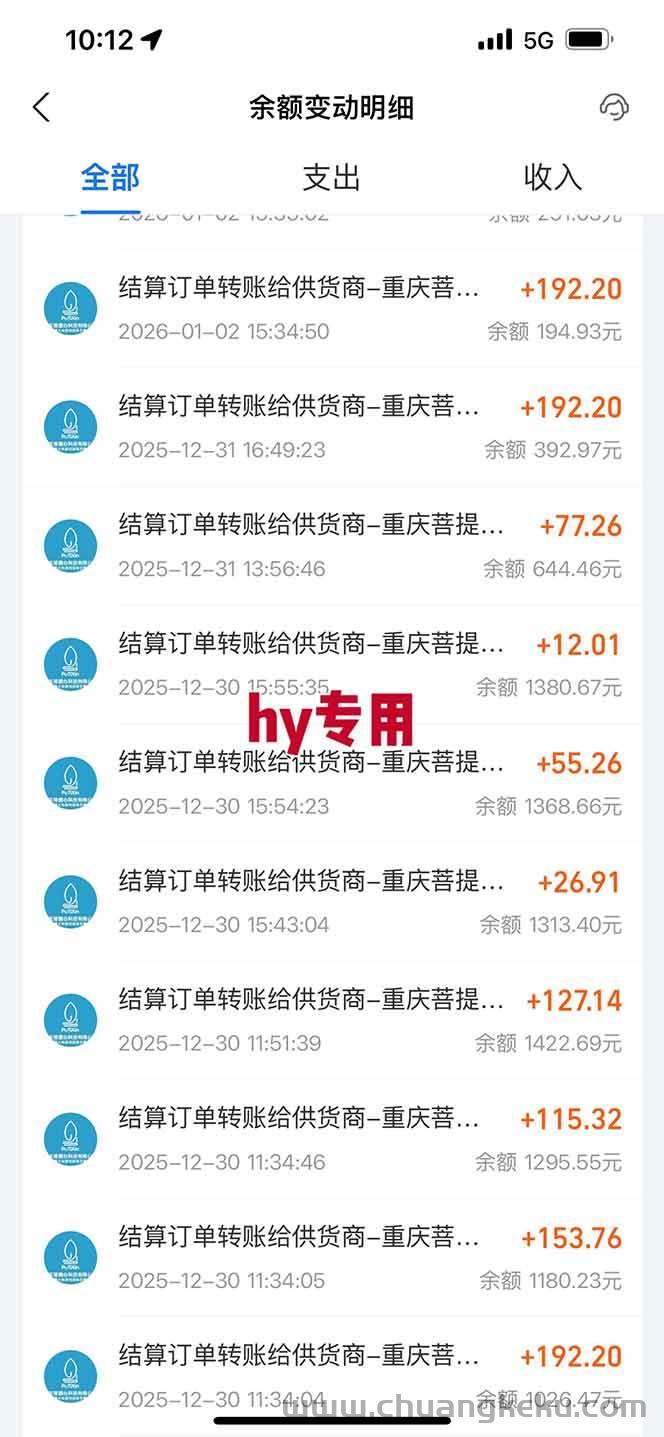Image resolution: width=664 pixels, height=1437 pixels.
Task: Open the transaction dated 2026-01-02 15:34:50
Action: point(332,309)
